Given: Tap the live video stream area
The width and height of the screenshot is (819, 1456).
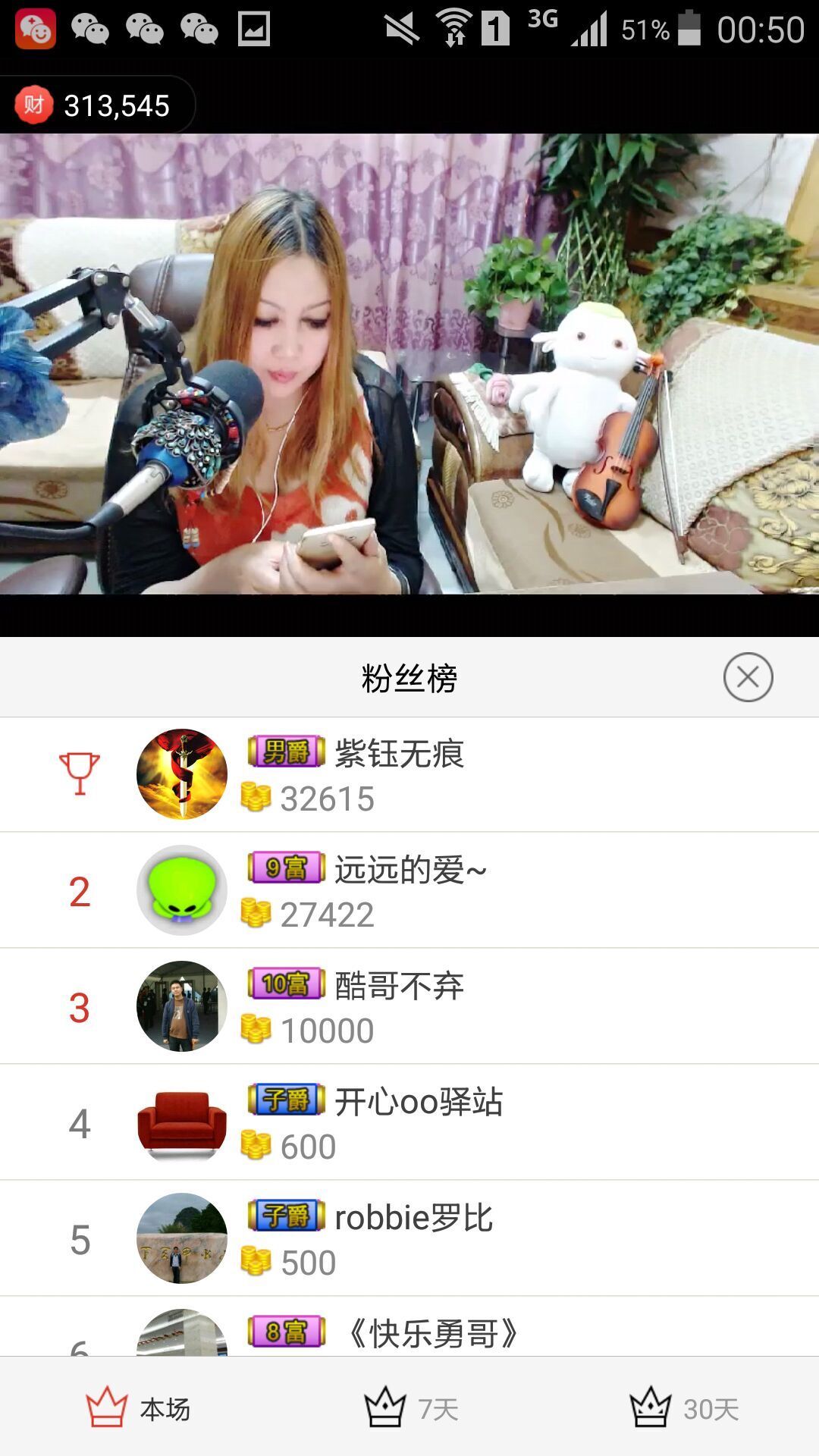Looking at the screenshot, I should pos(409,364).
